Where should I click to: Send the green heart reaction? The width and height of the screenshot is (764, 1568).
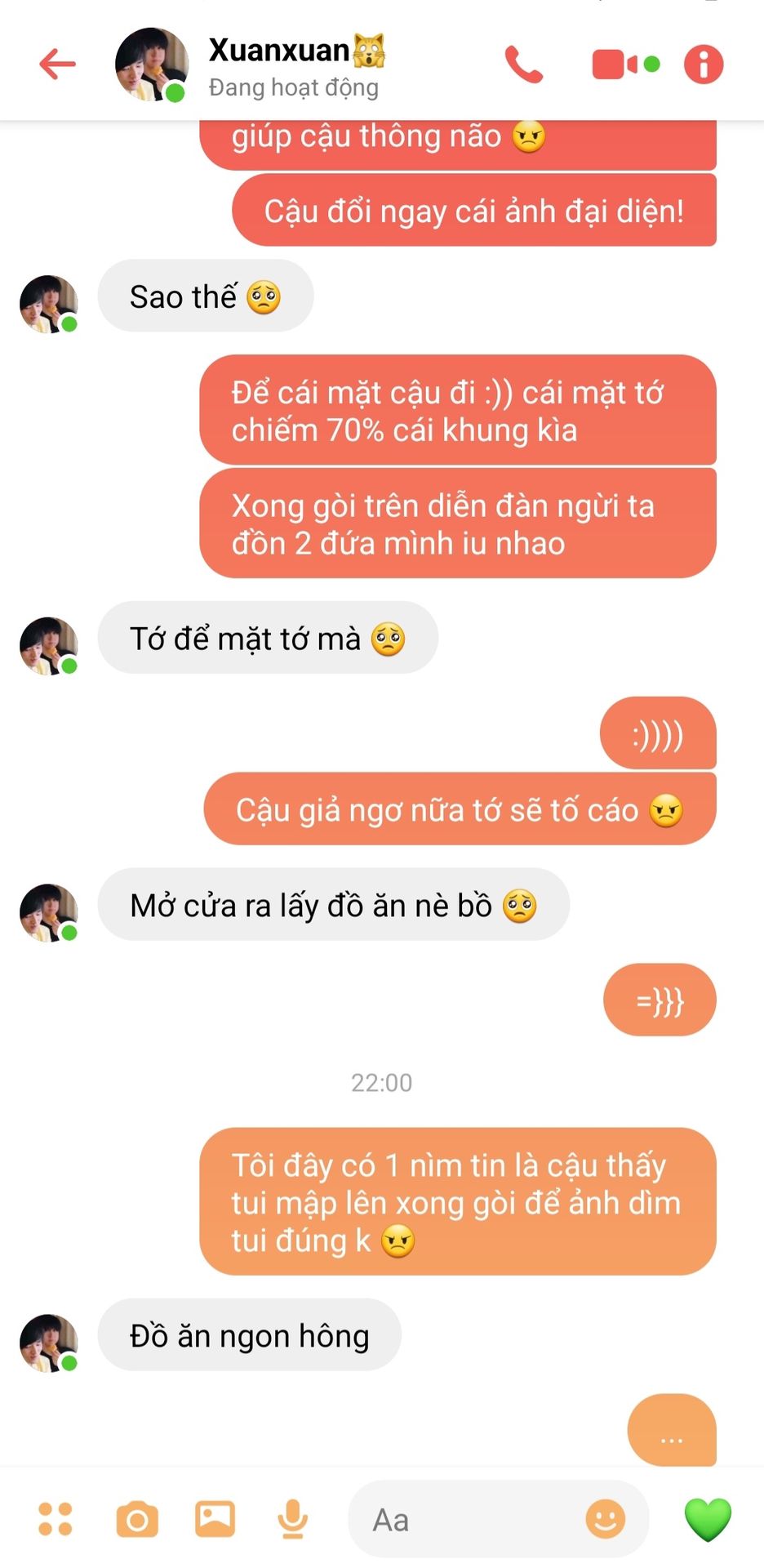coord(707,1519)
